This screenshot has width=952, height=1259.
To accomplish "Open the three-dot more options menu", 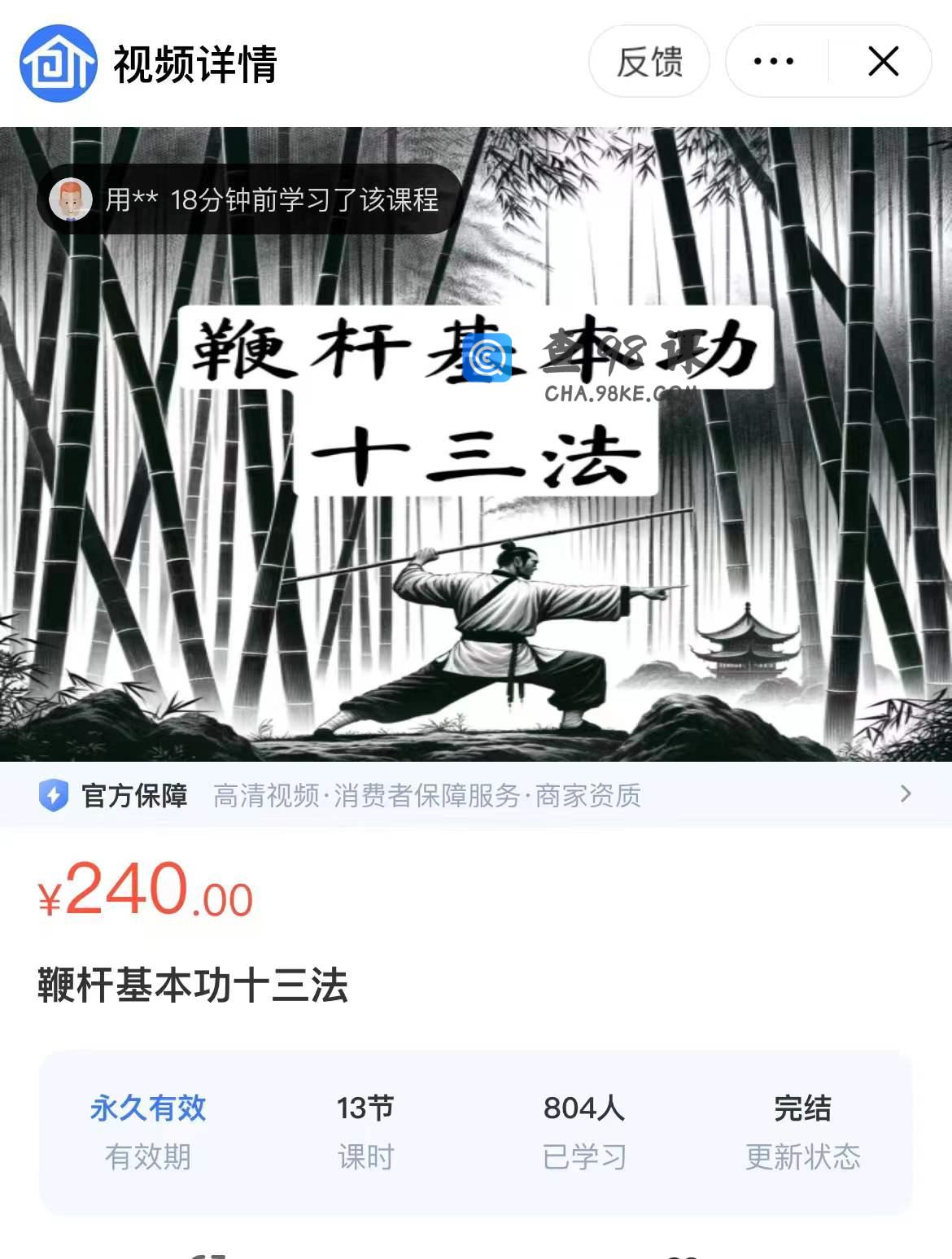I will pyautogui.click(x=774, y=62).
